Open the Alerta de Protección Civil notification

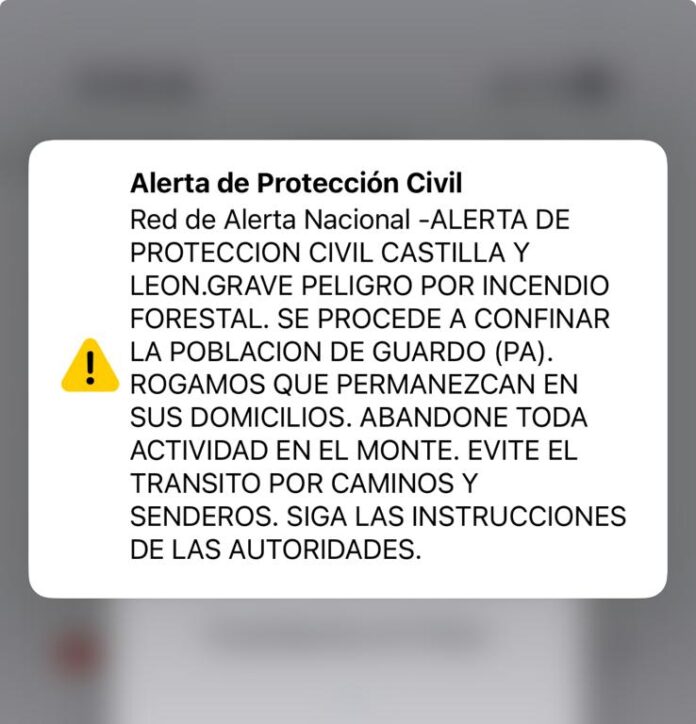point(347,370)
